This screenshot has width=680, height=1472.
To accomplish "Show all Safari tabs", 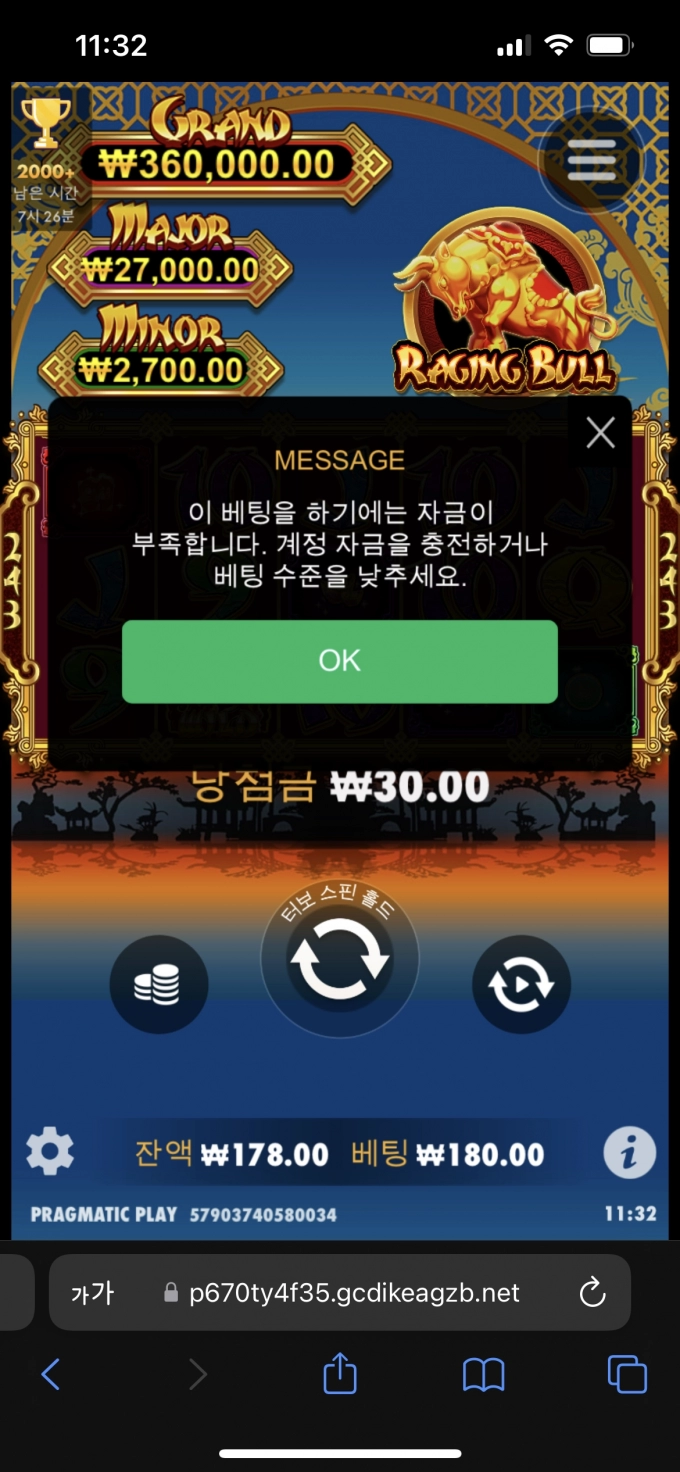I will (x=627, y=1374).
